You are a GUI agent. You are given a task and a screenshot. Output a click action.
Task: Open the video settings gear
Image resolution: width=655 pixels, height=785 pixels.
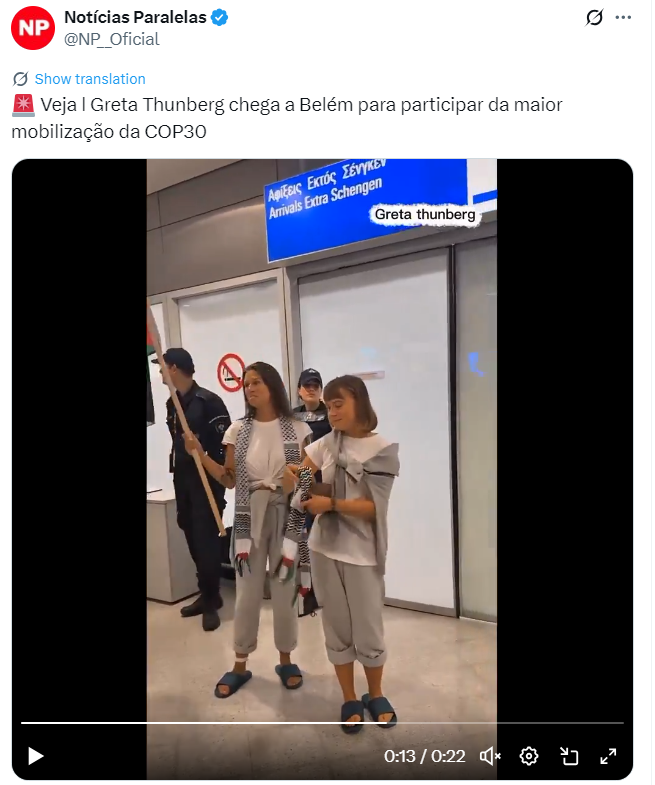[x=529, y=756]
